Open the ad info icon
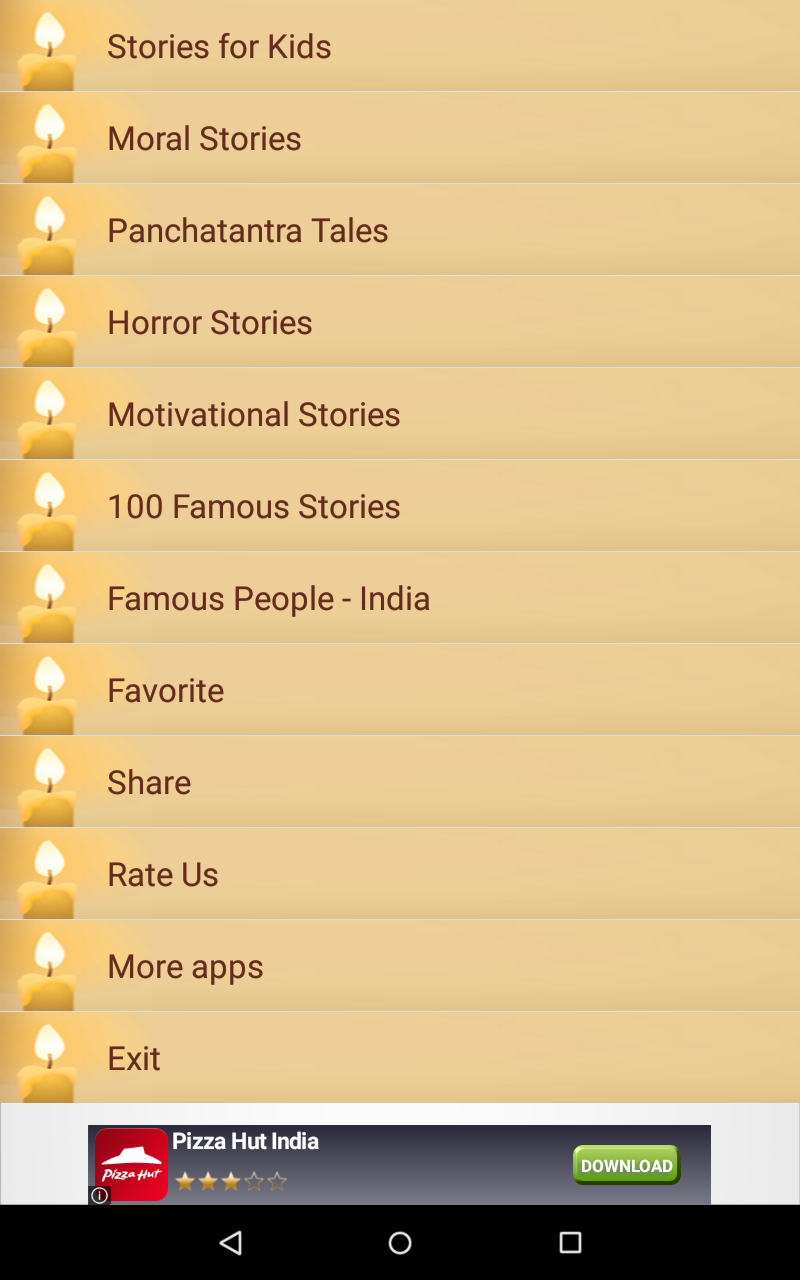 pyautogui.click(x=99, y=1195)
